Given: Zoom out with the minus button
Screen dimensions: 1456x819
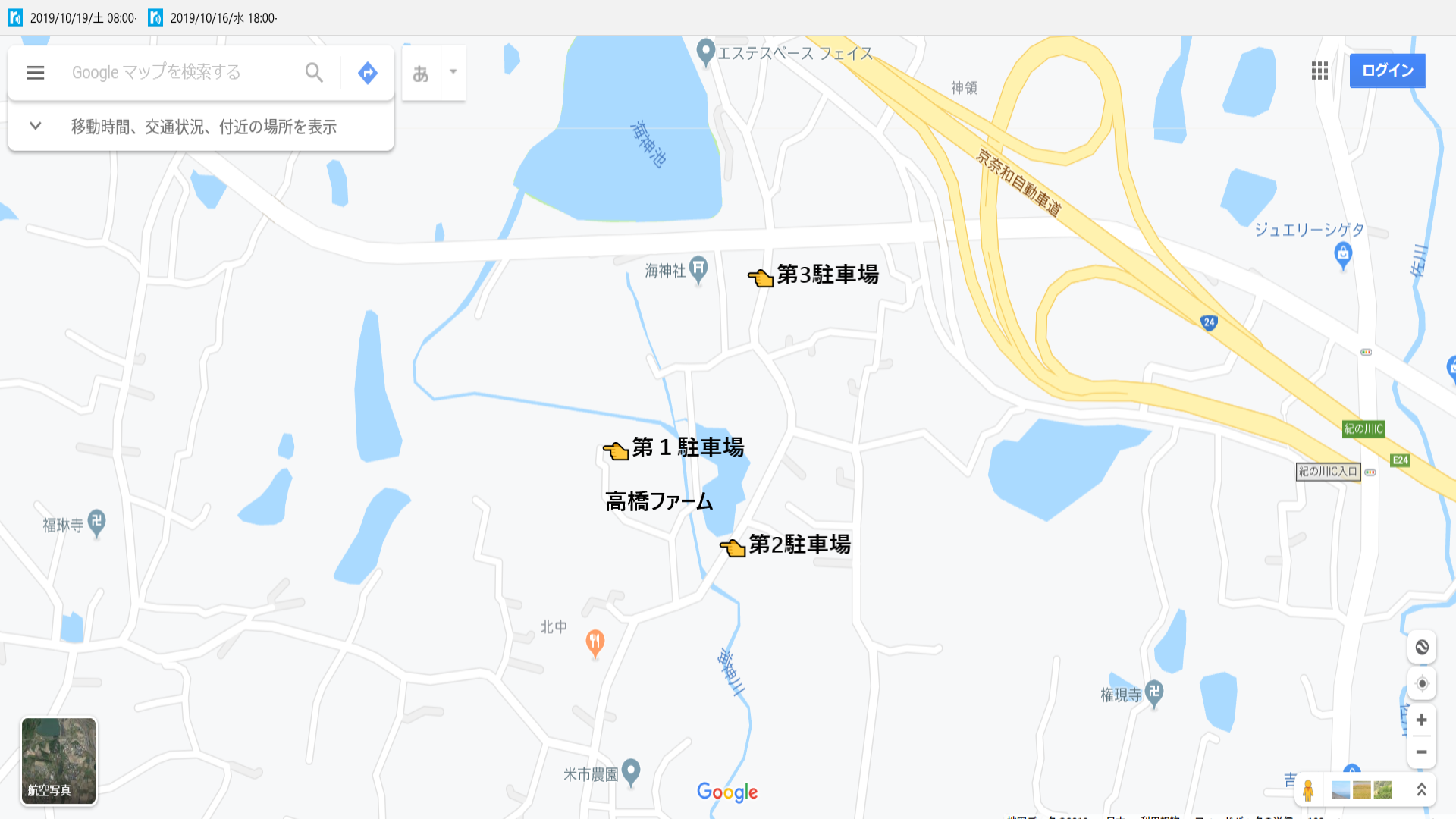Looking at the screenshot, I should (1422, 752).
